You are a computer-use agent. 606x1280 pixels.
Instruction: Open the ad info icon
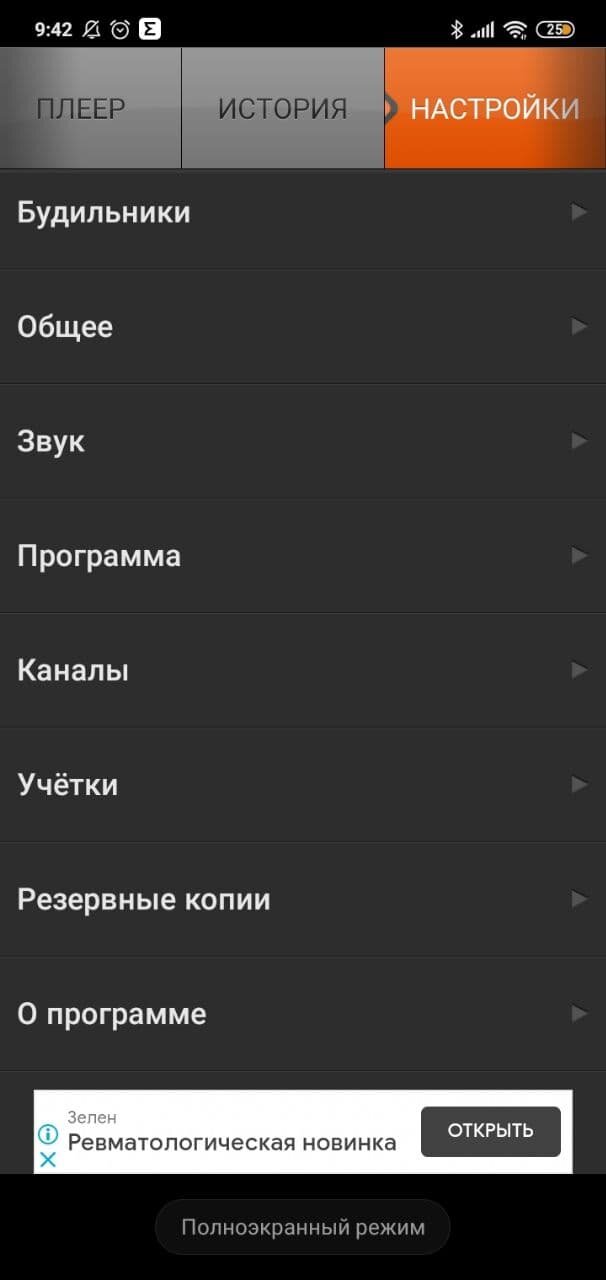47,1134
